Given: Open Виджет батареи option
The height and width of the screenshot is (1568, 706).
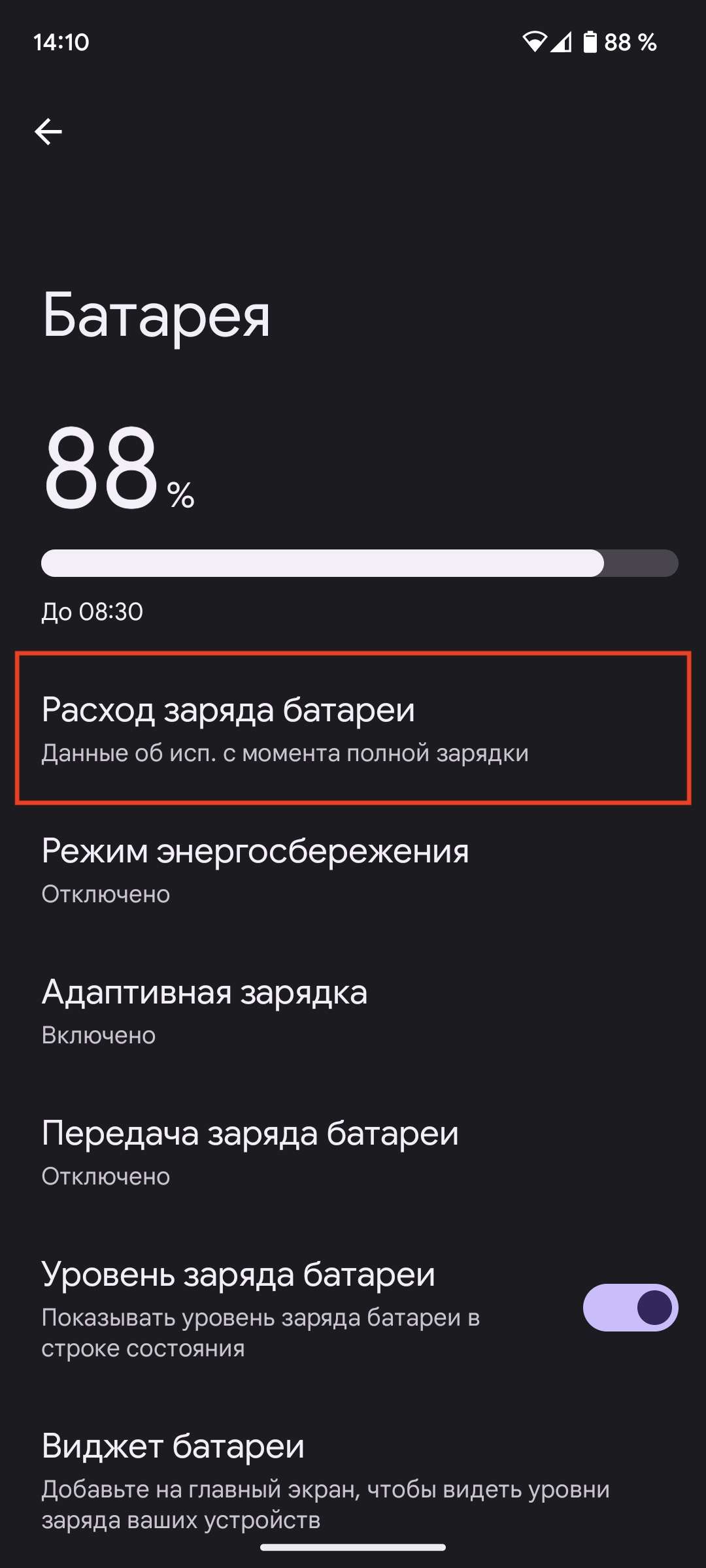Looking at the screenshot, I should point(353,1480).
